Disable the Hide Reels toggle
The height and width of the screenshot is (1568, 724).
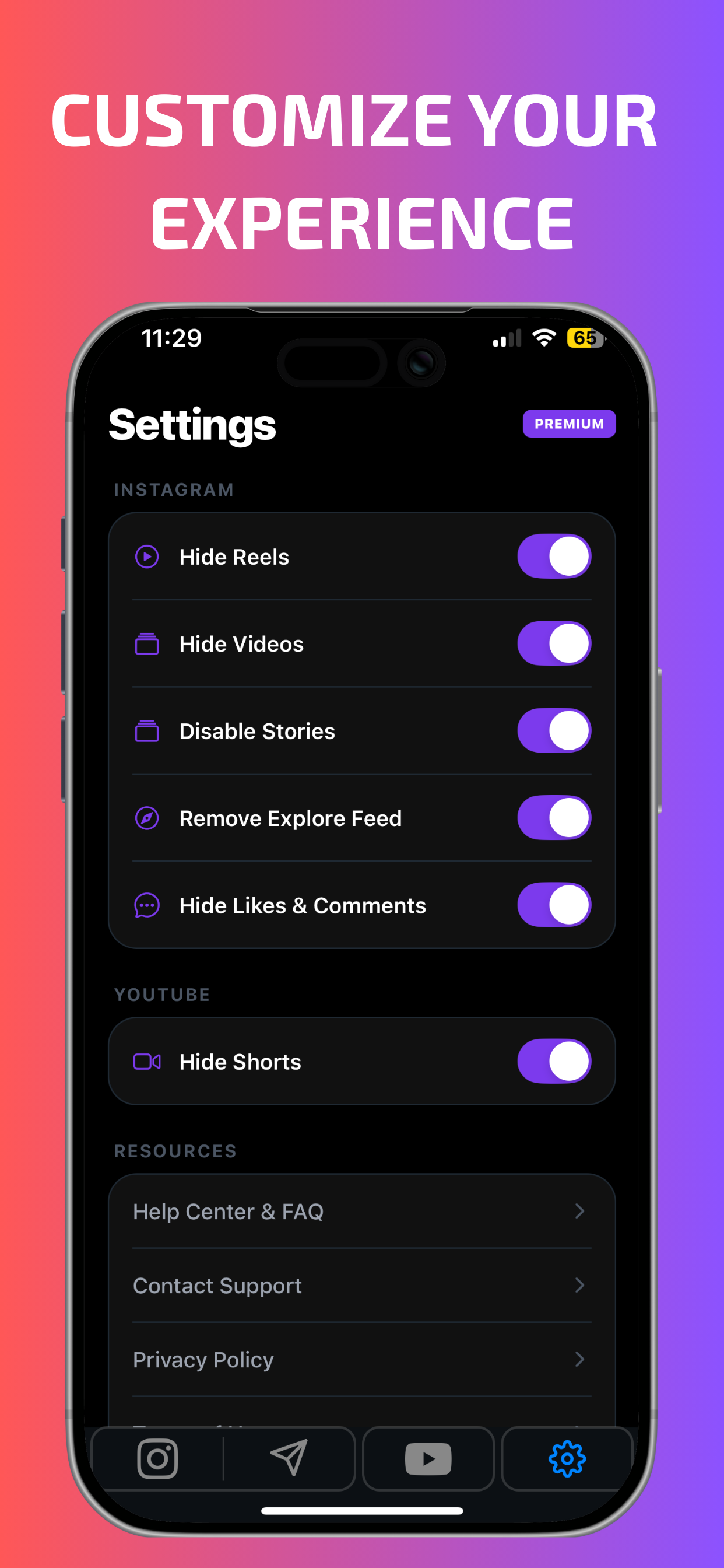tap(554, 556)
